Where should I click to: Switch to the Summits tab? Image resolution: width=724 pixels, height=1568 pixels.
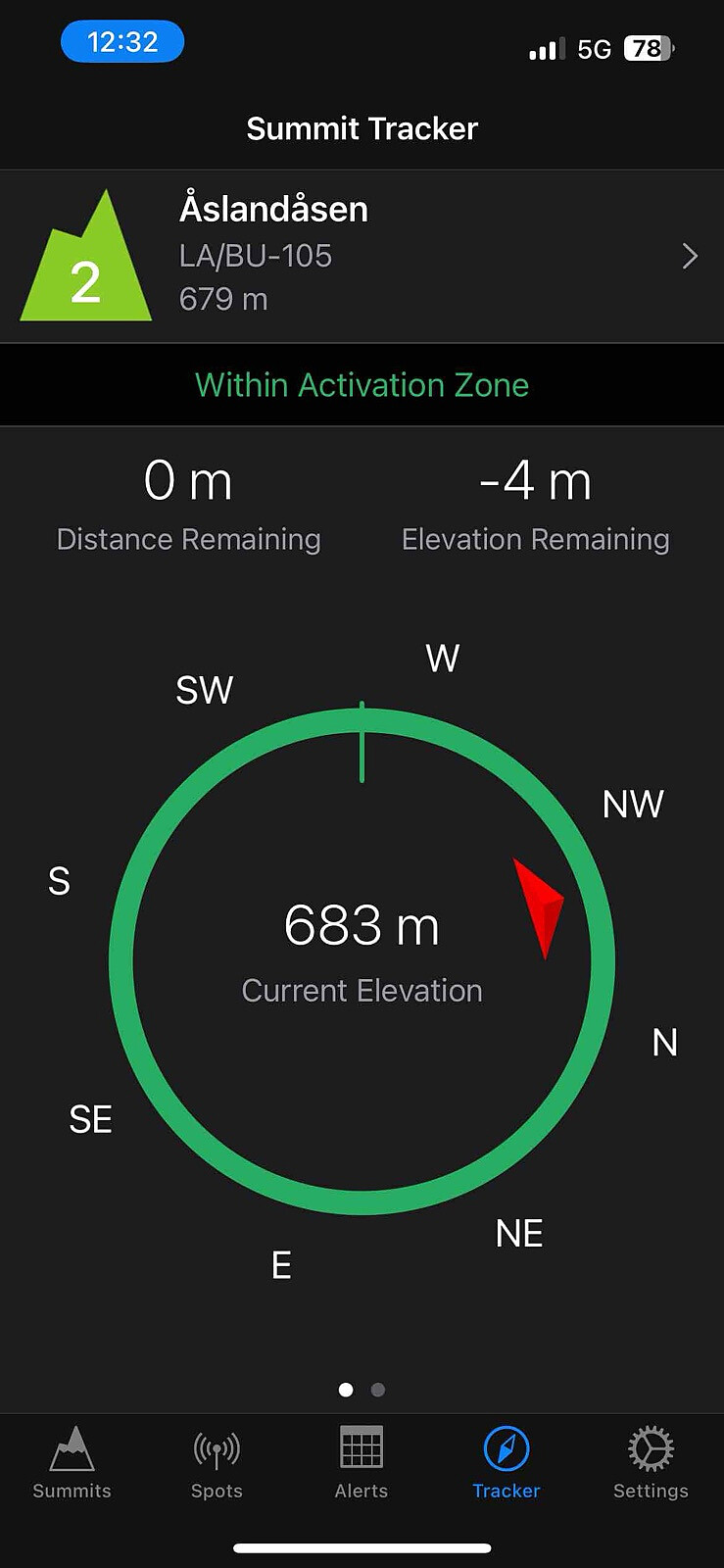(x=72, y=1462)
